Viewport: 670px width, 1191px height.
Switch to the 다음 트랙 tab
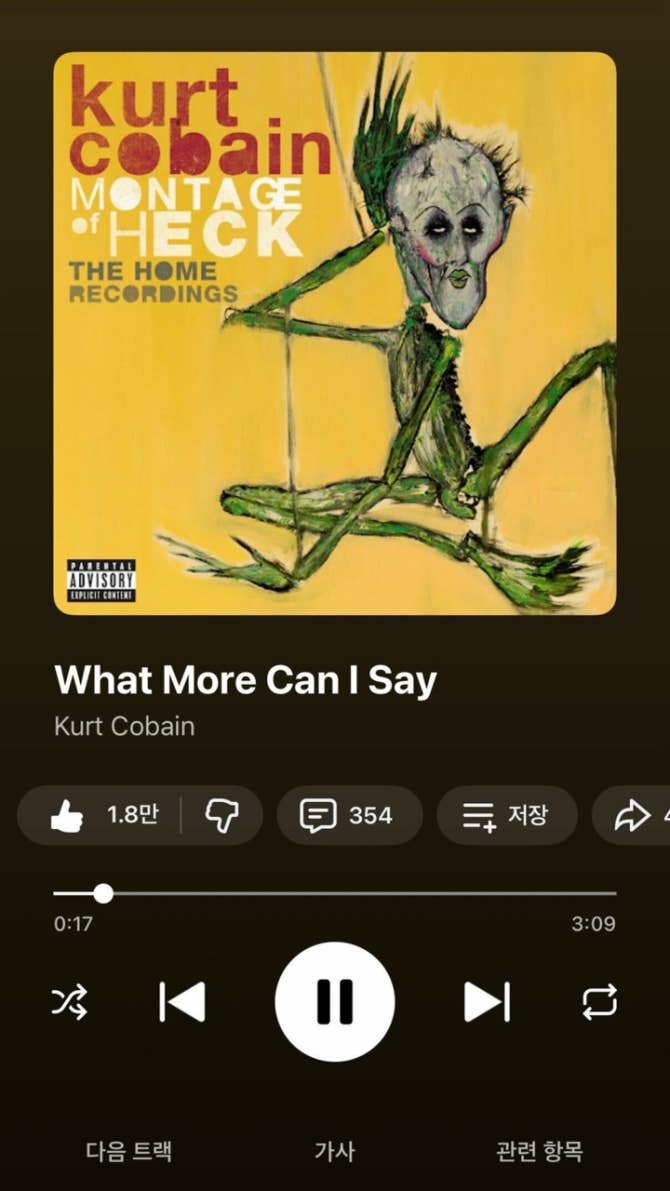coord(129,1151)
